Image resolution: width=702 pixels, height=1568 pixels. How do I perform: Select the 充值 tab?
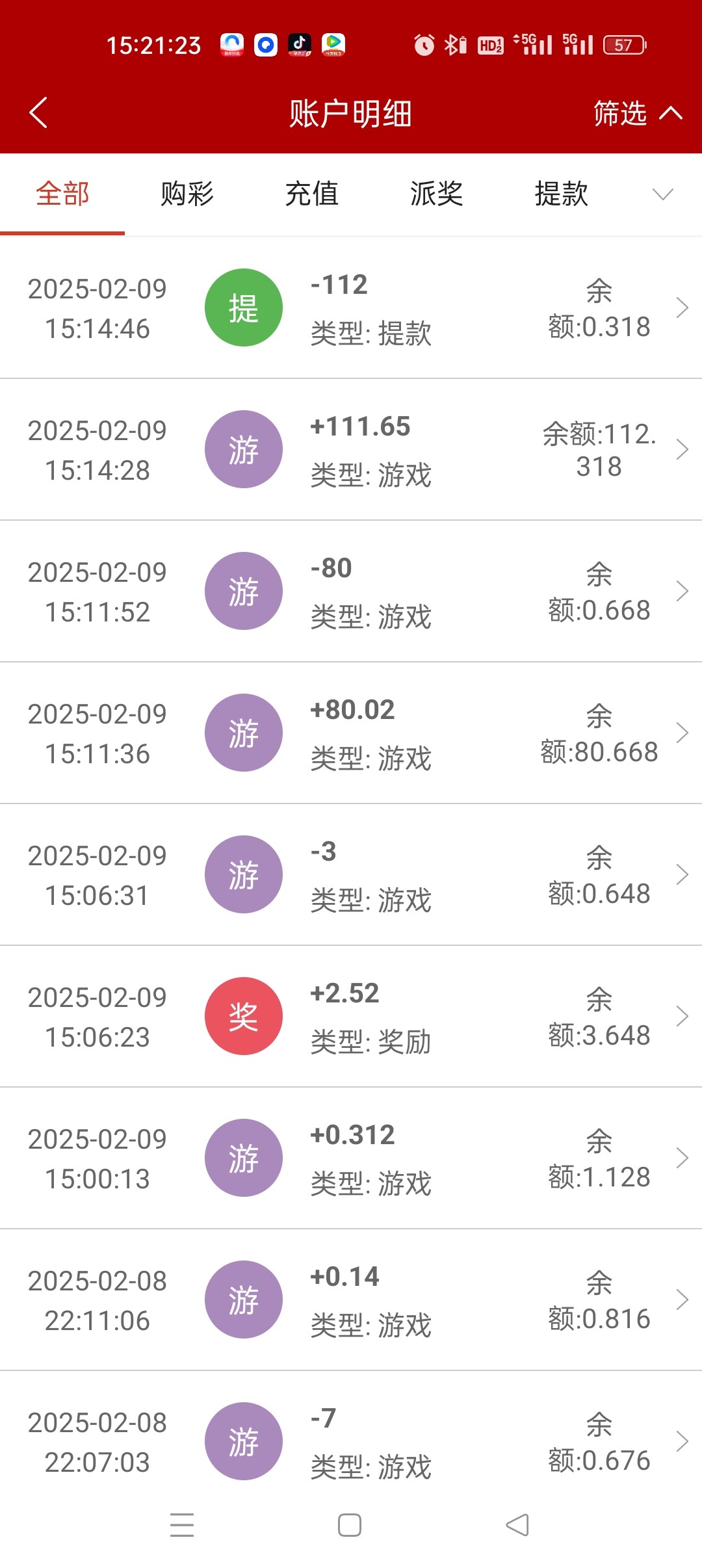pos(312,194)
